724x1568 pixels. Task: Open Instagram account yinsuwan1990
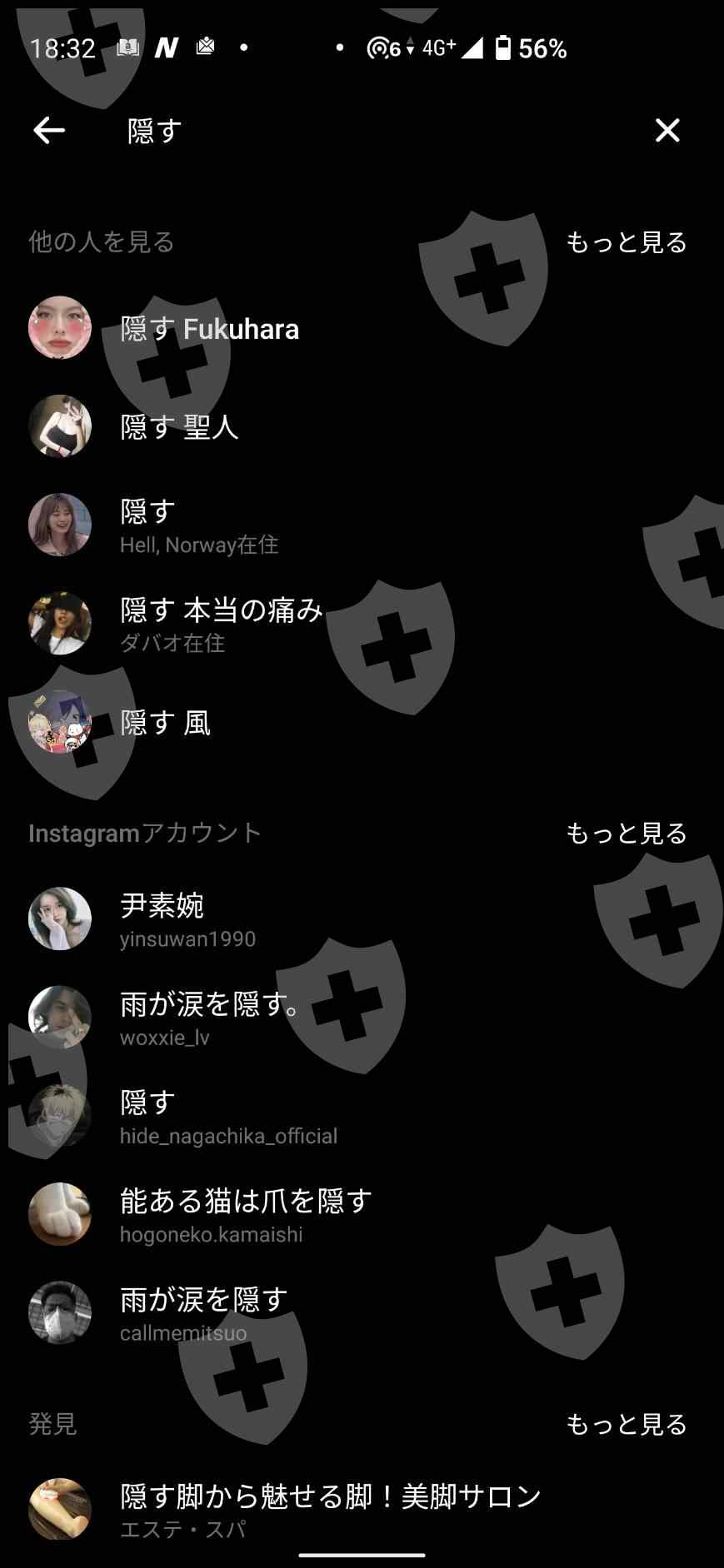click(x=362, y=919)
